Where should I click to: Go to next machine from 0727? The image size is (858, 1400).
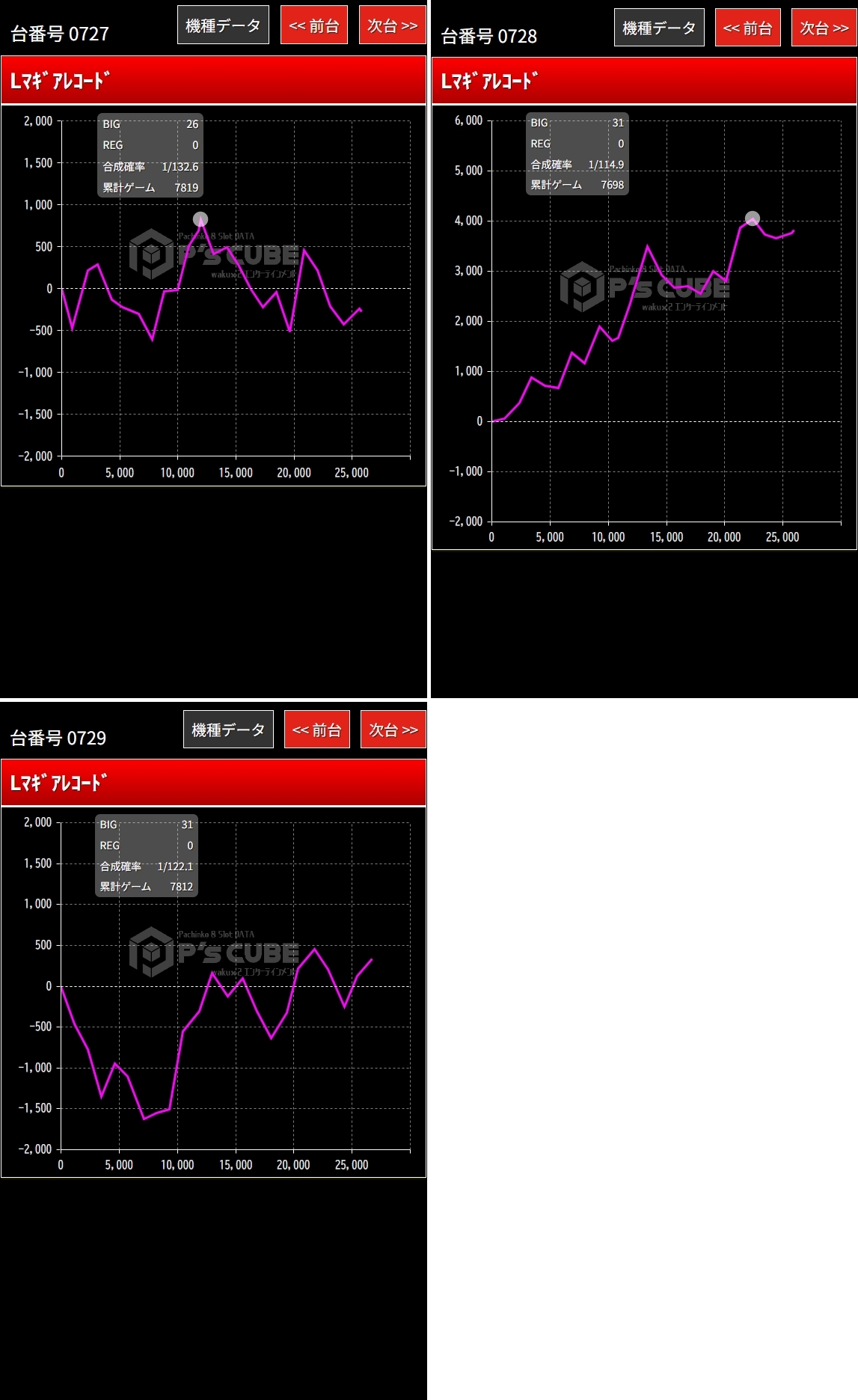point(393,25)
